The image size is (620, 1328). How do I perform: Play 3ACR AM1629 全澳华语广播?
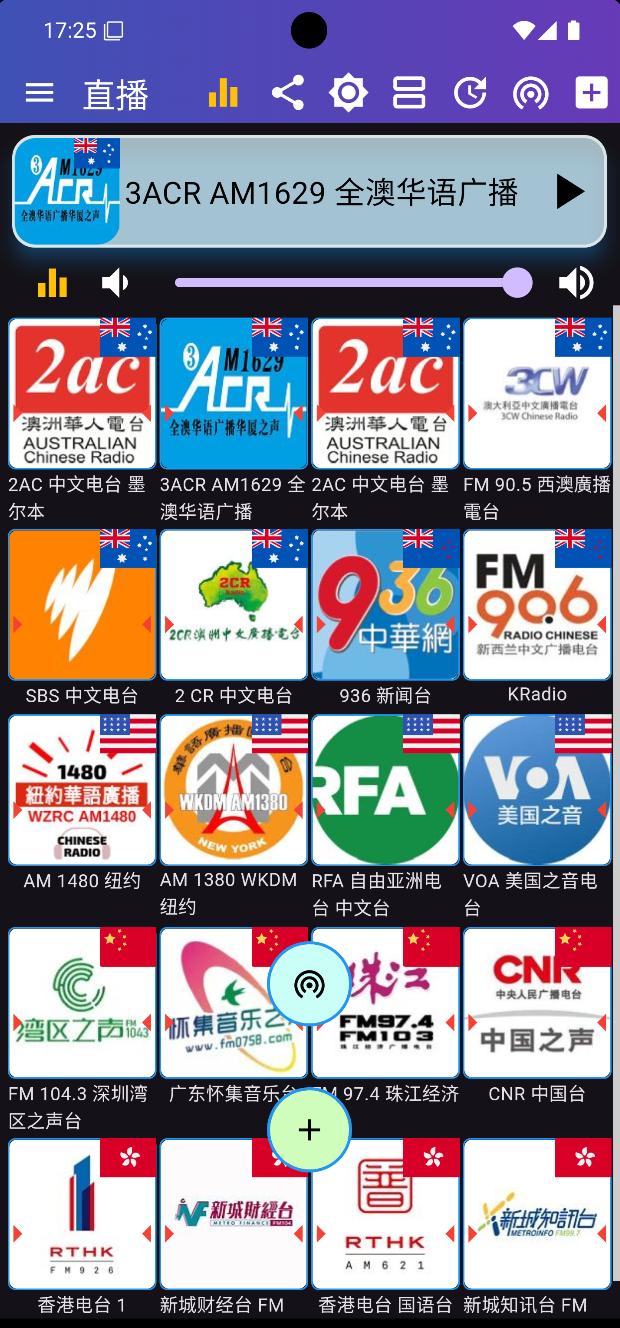tap(569, 191)
